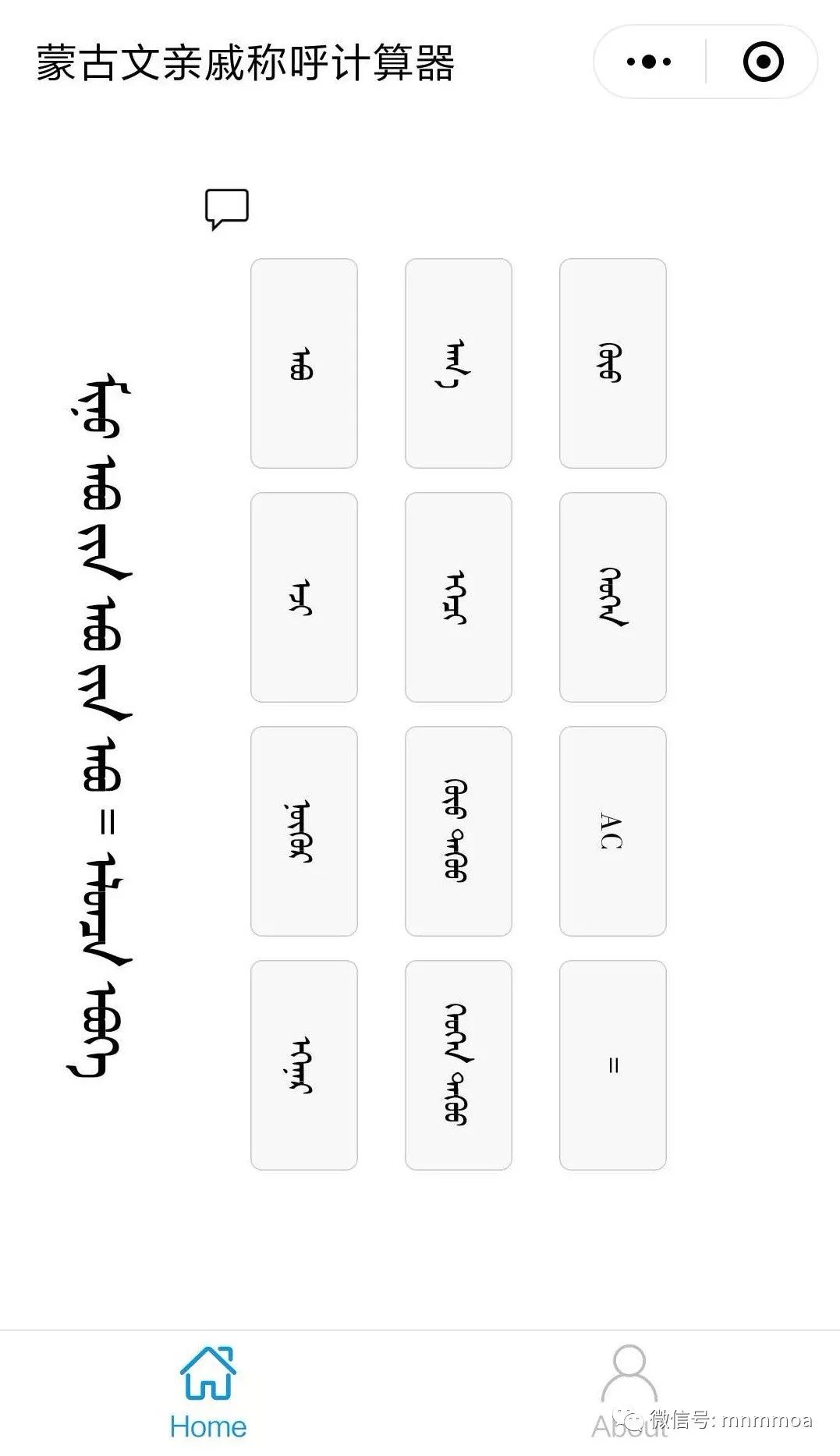The image size is (840, 1456).
Task: Tap the 'eji' (mother) key
Action: tap(459, 363)
